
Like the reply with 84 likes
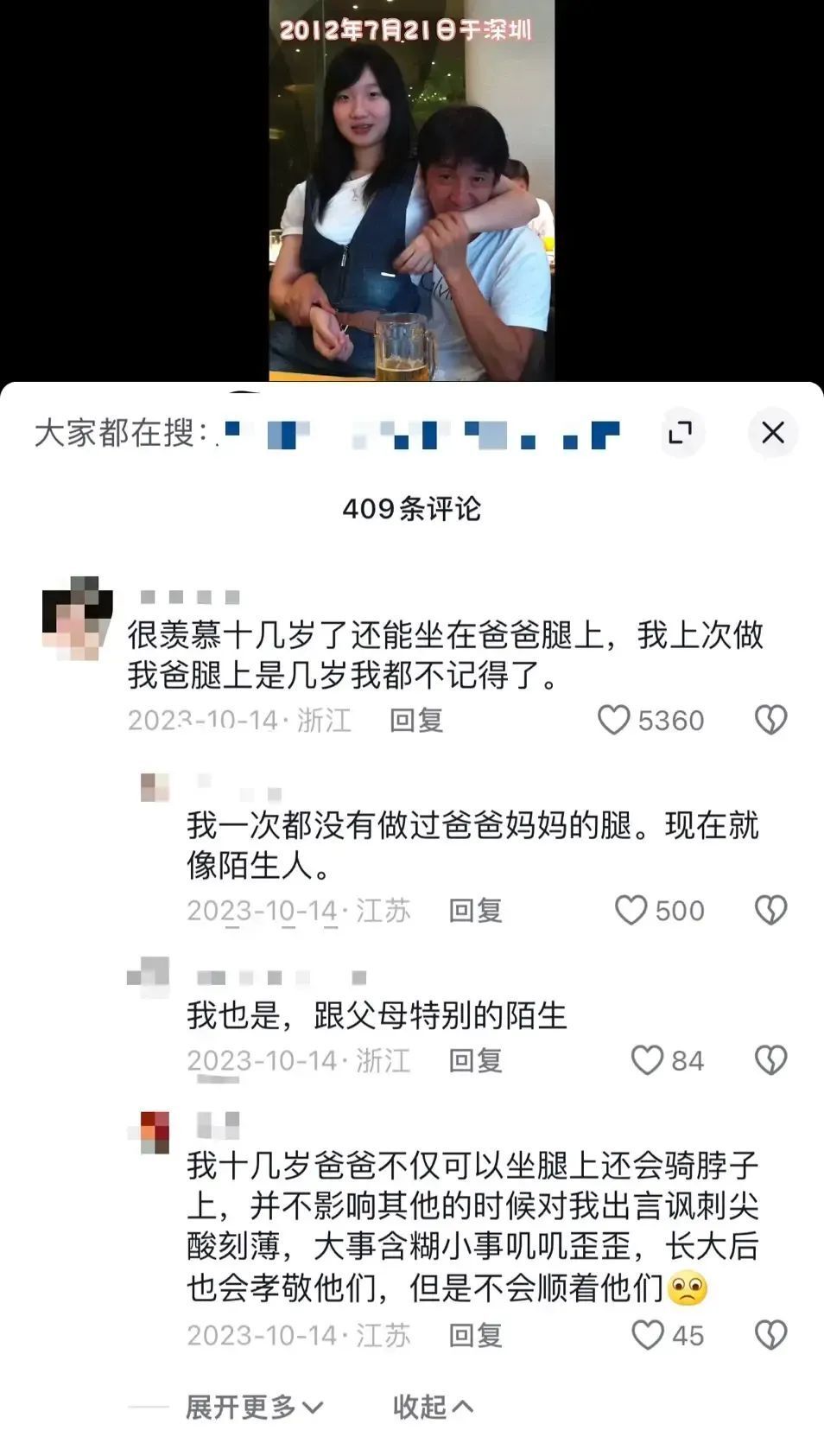647,1060
